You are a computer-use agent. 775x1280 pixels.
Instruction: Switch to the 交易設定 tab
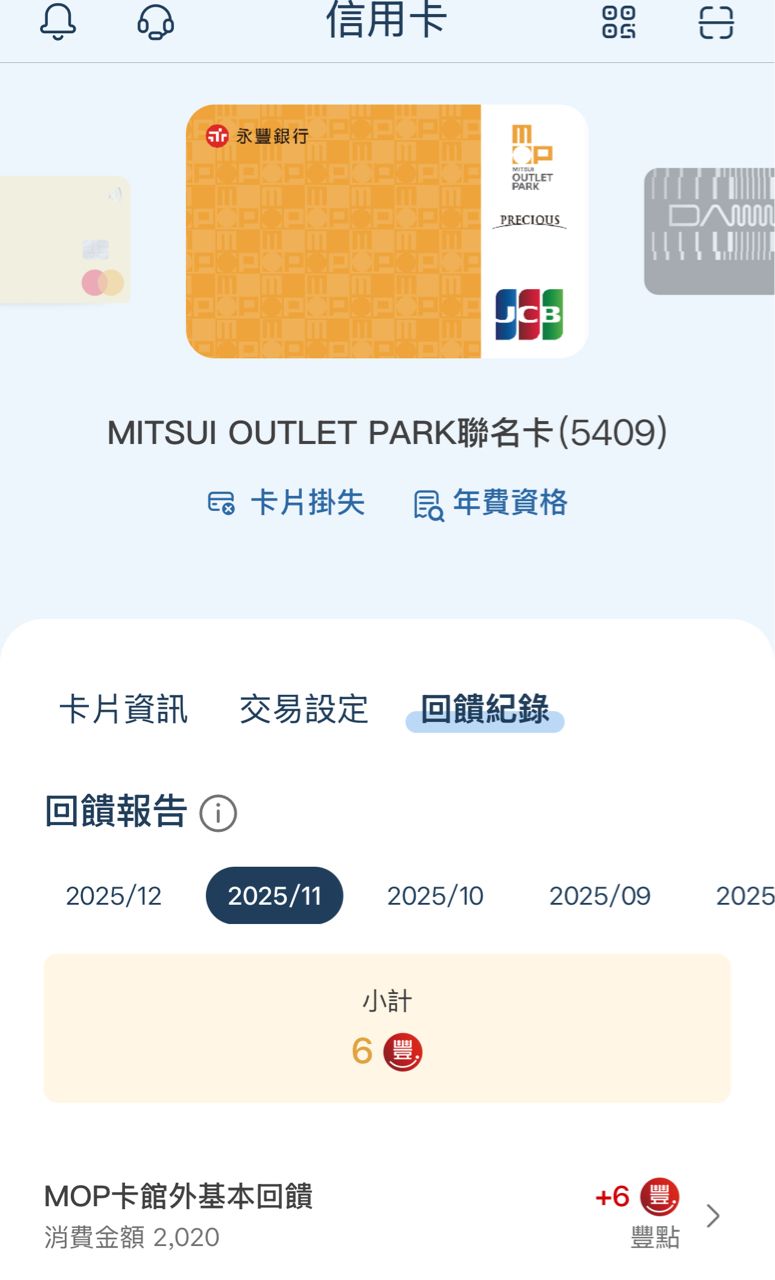(x=304, y=709)
